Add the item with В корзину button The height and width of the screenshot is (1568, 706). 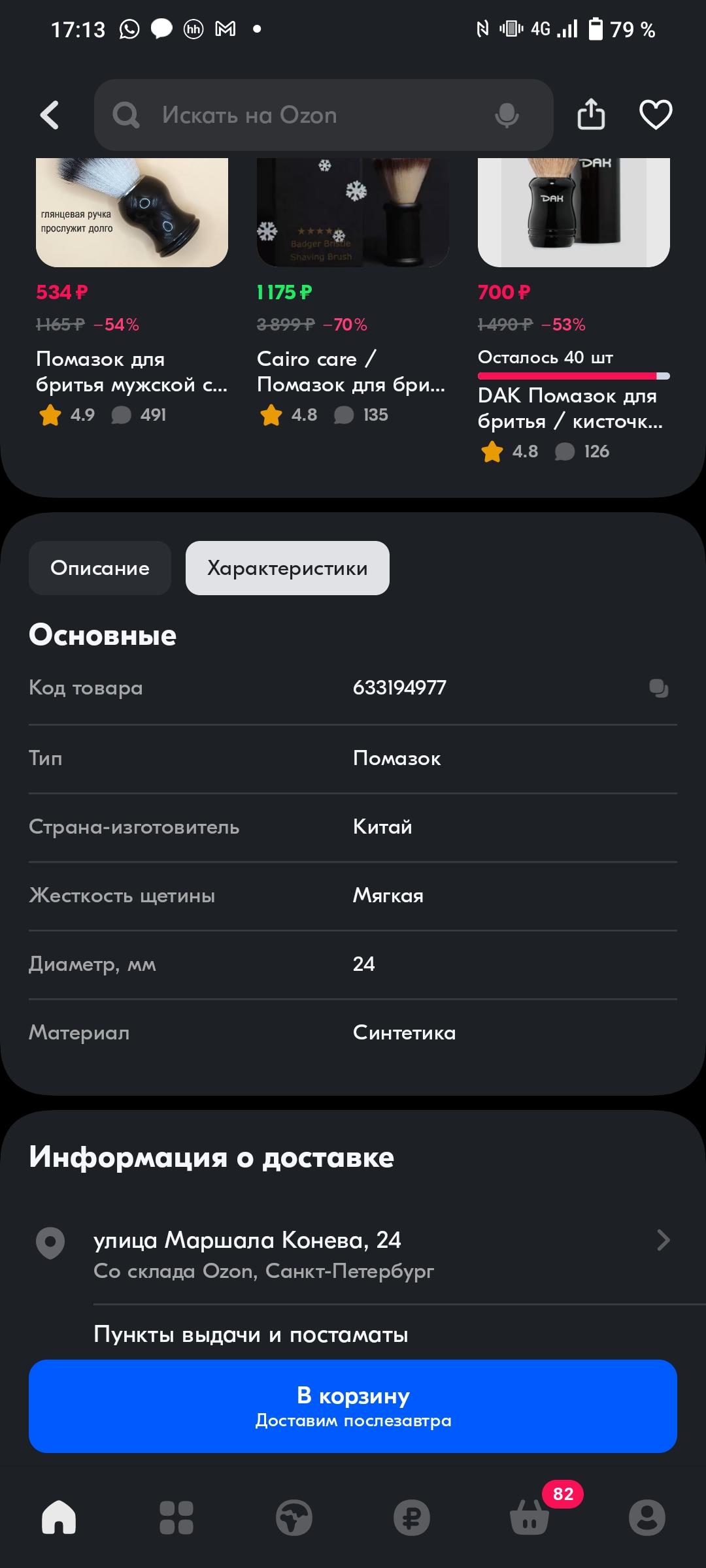pos(353,1406)
